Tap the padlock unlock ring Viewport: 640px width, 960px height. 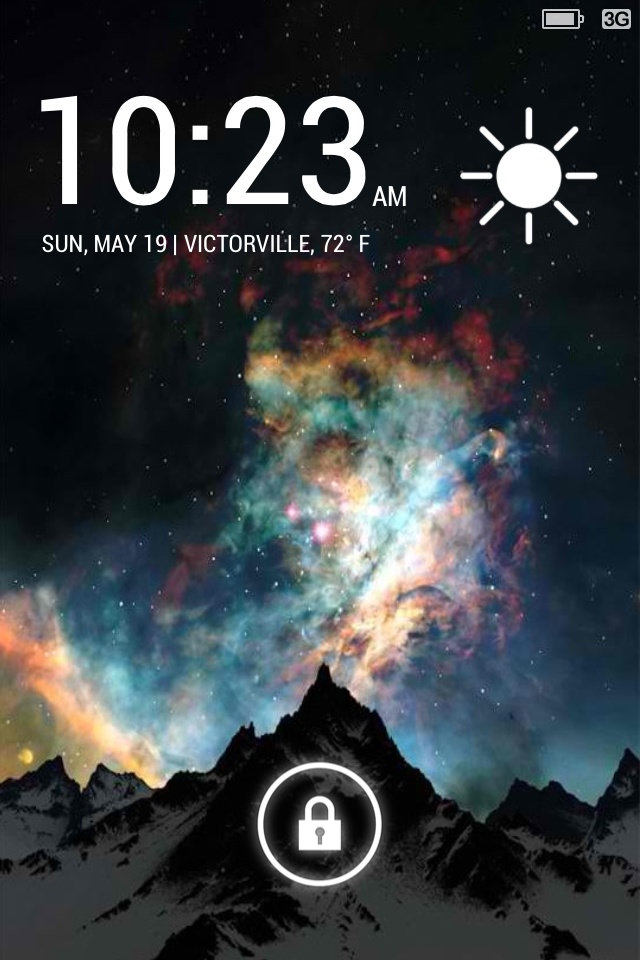(319, 824)
